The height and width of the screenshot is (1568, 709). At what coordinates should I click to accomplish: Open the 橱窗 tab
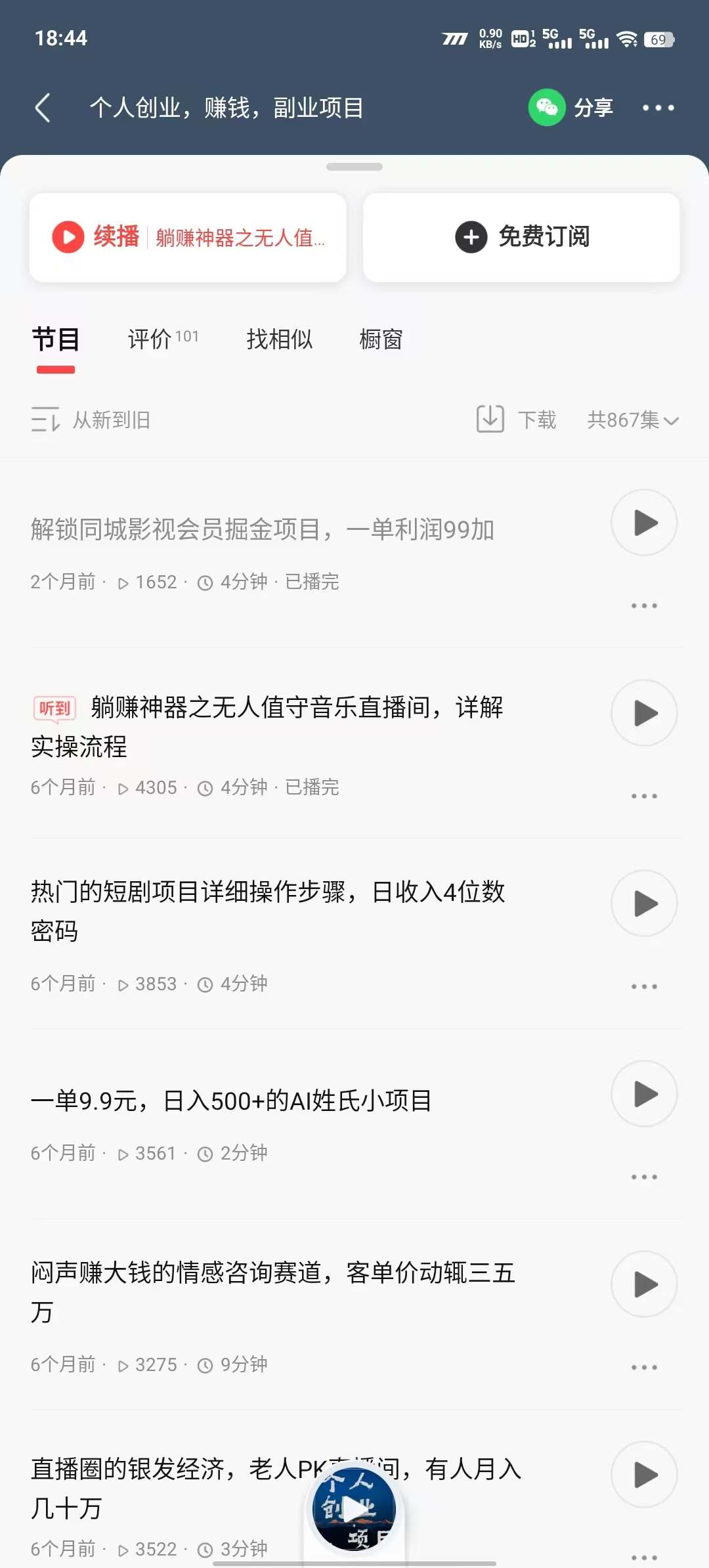click(380, 339)
